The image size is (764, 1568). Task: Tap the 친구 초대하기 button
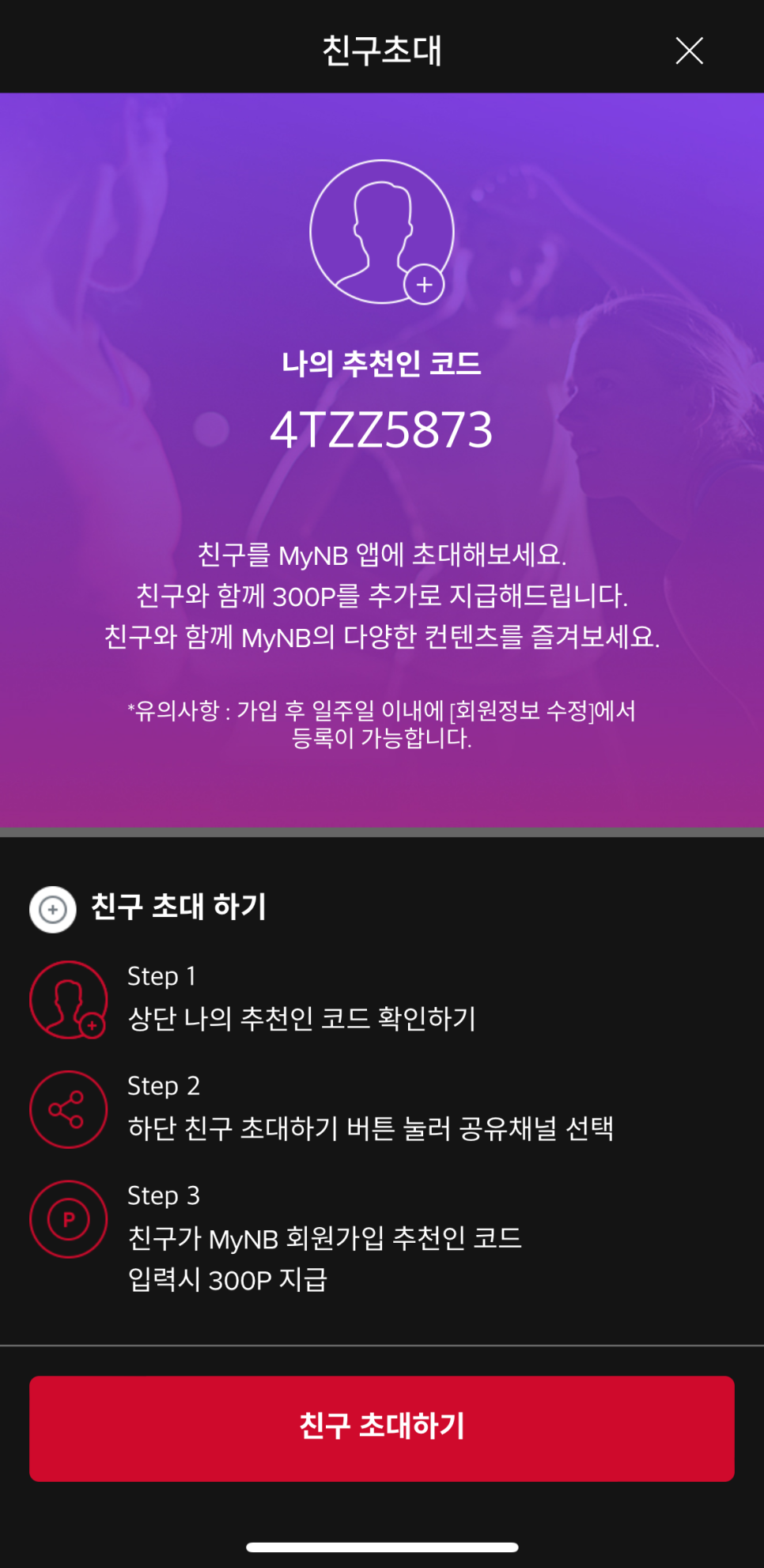coord(382,1428)
